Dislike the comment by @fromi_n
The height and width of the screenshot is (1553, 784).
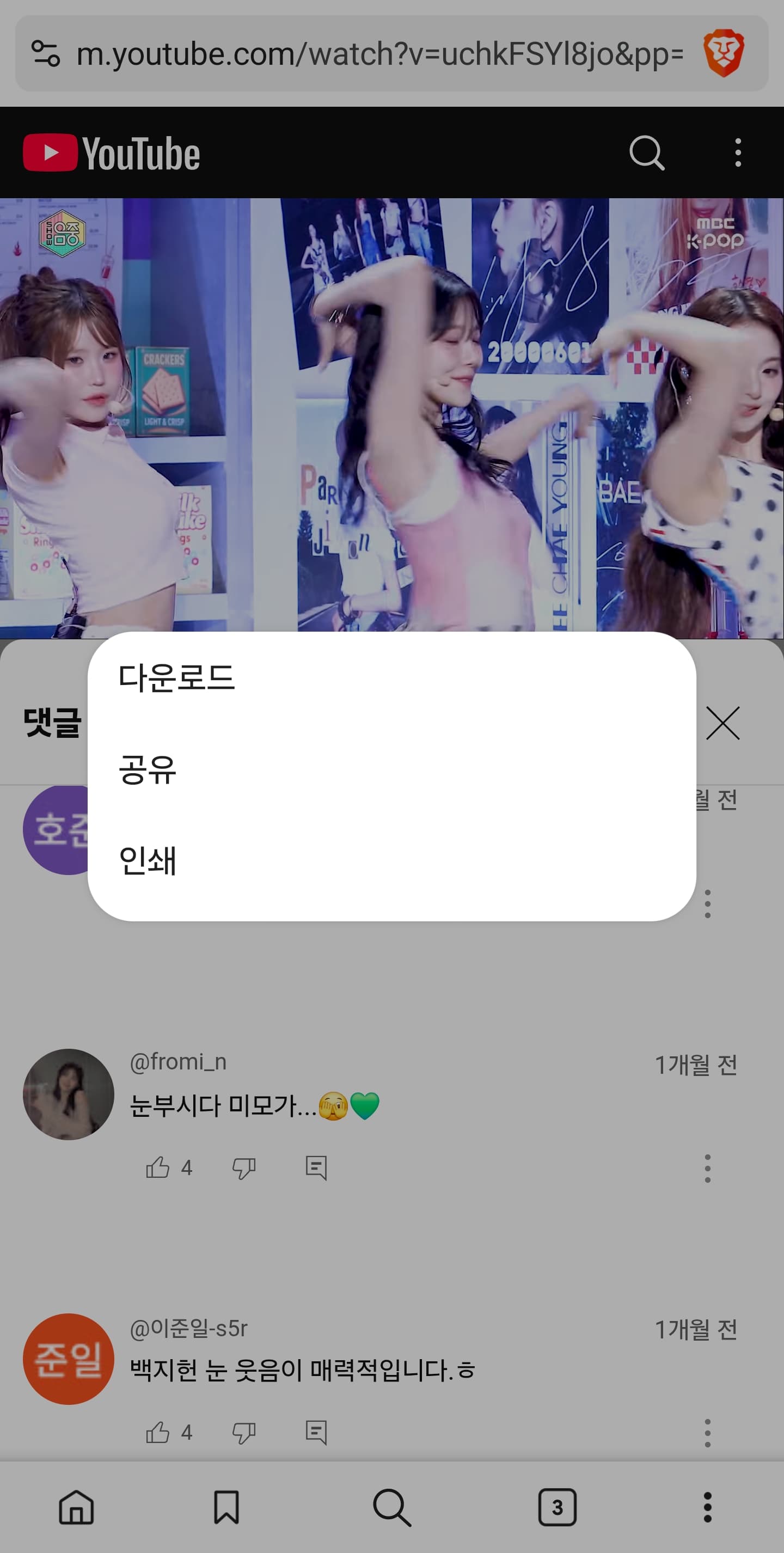(244, 1168)
